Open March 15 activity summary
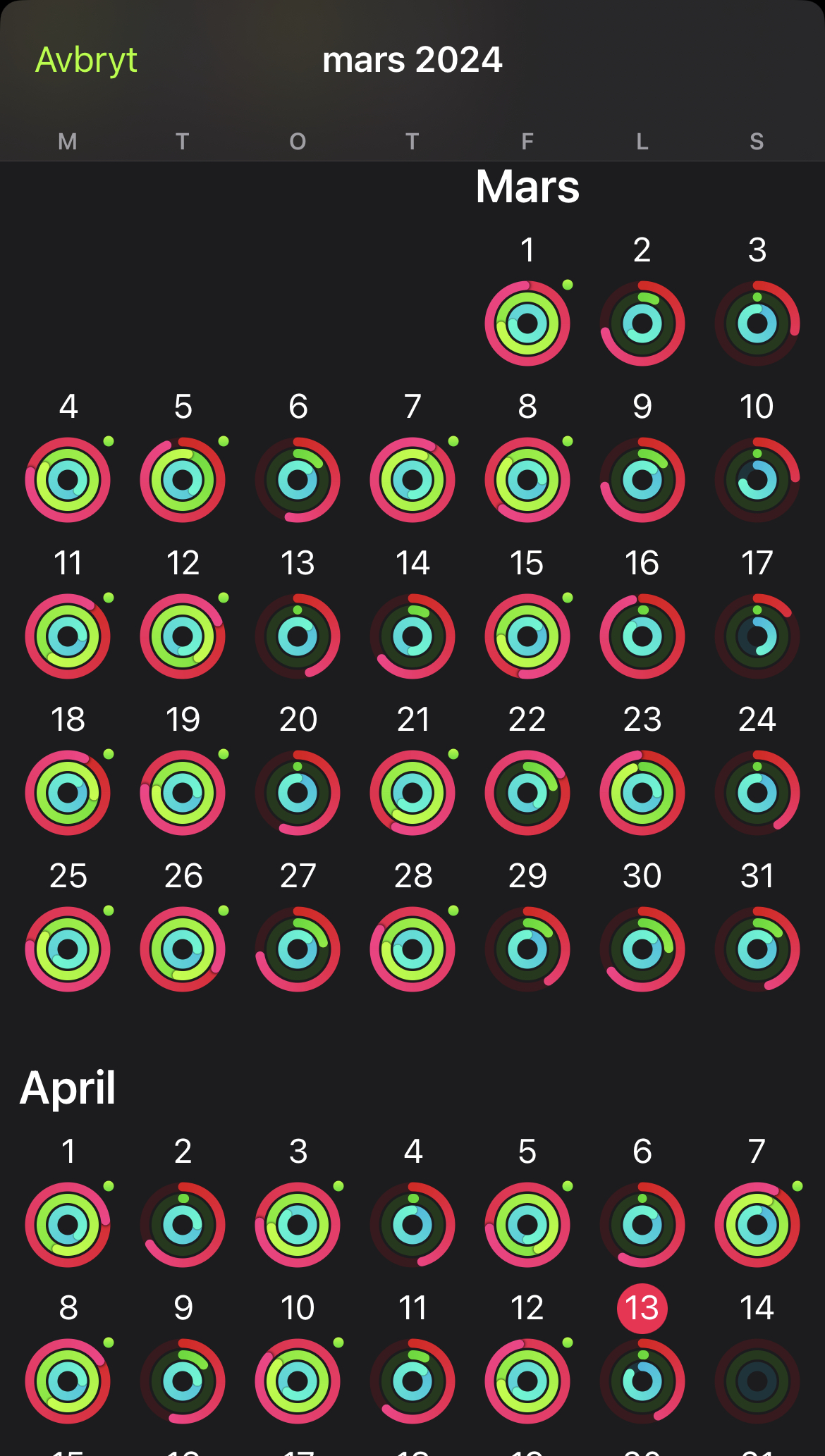825x1456 pixels. coord(527,636)
